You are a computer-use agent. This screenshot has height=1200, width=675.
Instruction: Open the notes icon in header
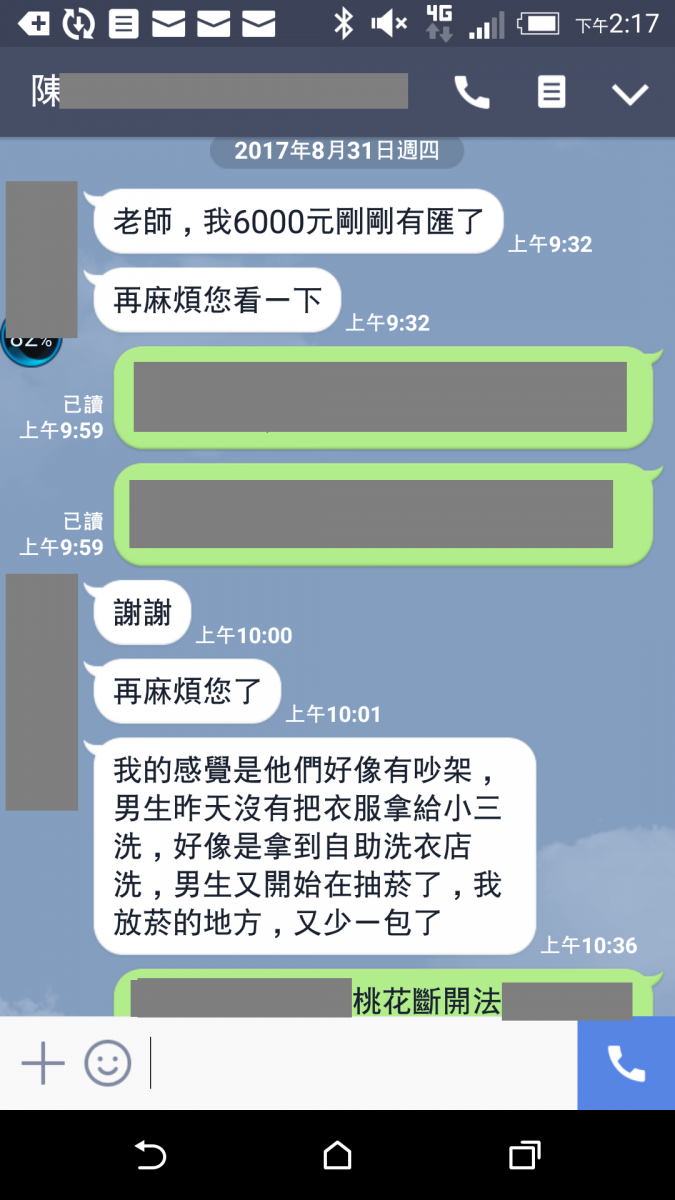click(551, 93)
